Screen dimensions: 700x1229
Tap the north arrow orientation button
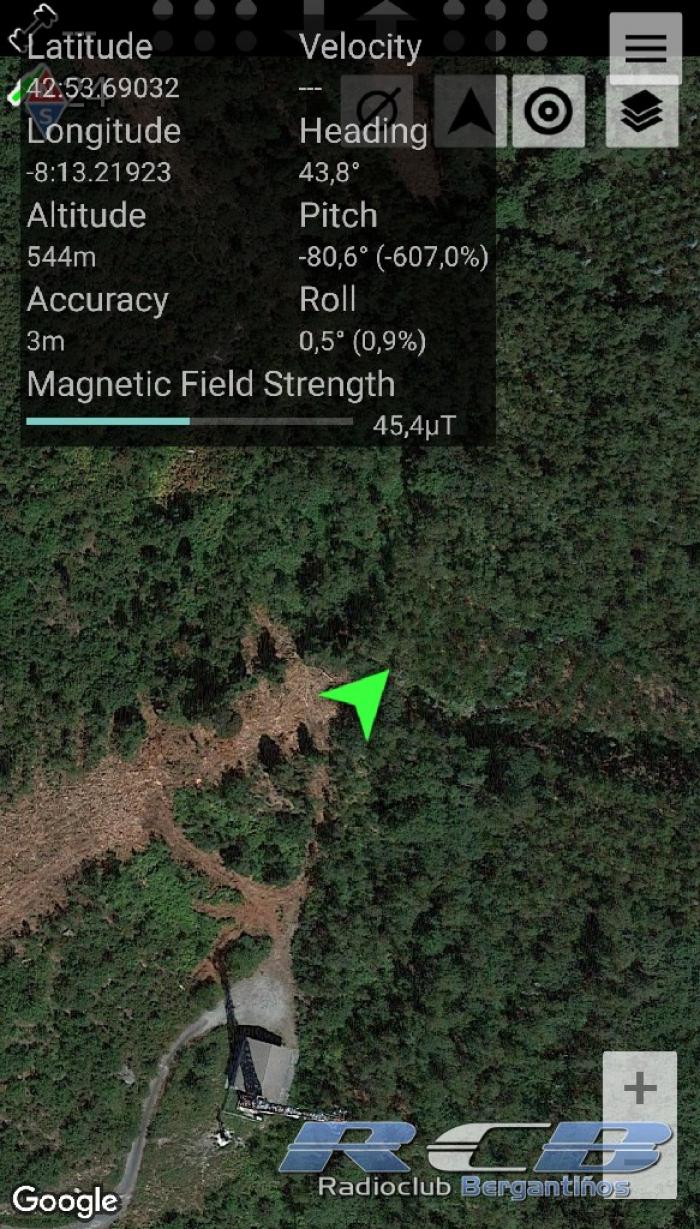coord(464,112)
